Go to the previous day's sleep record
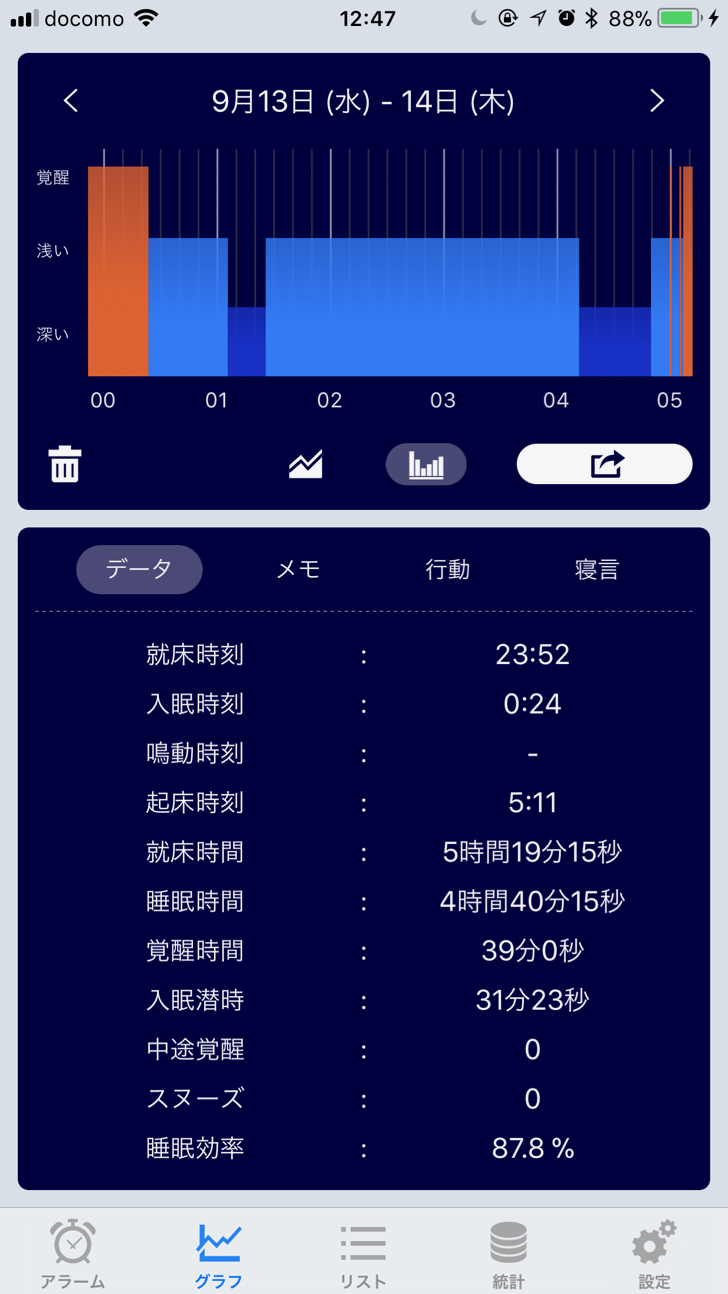This screenshot has height=1294, width=728. tap(71, 101)
